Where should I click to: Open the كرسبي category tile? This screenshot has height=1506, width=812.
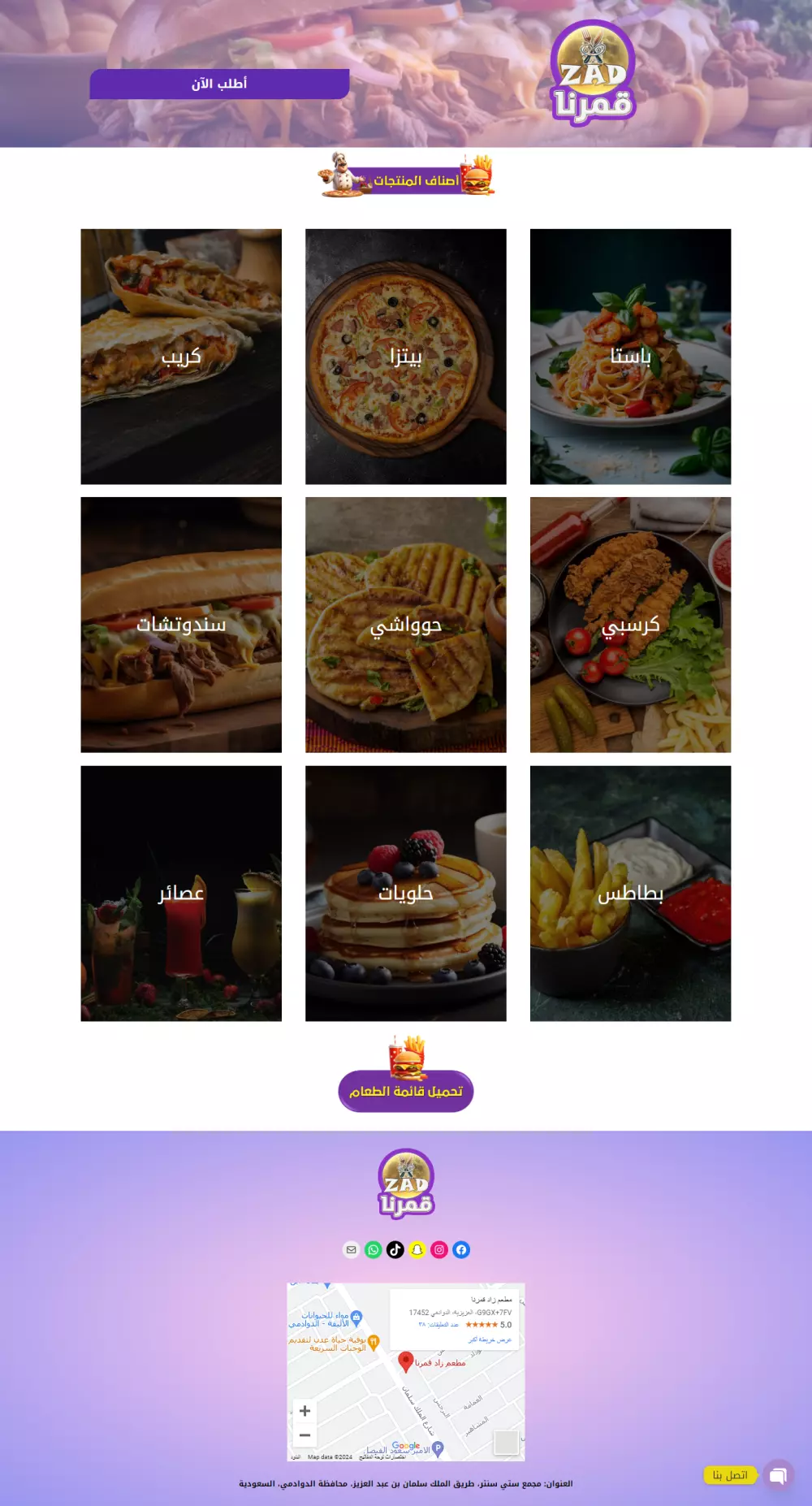(630, 625)
